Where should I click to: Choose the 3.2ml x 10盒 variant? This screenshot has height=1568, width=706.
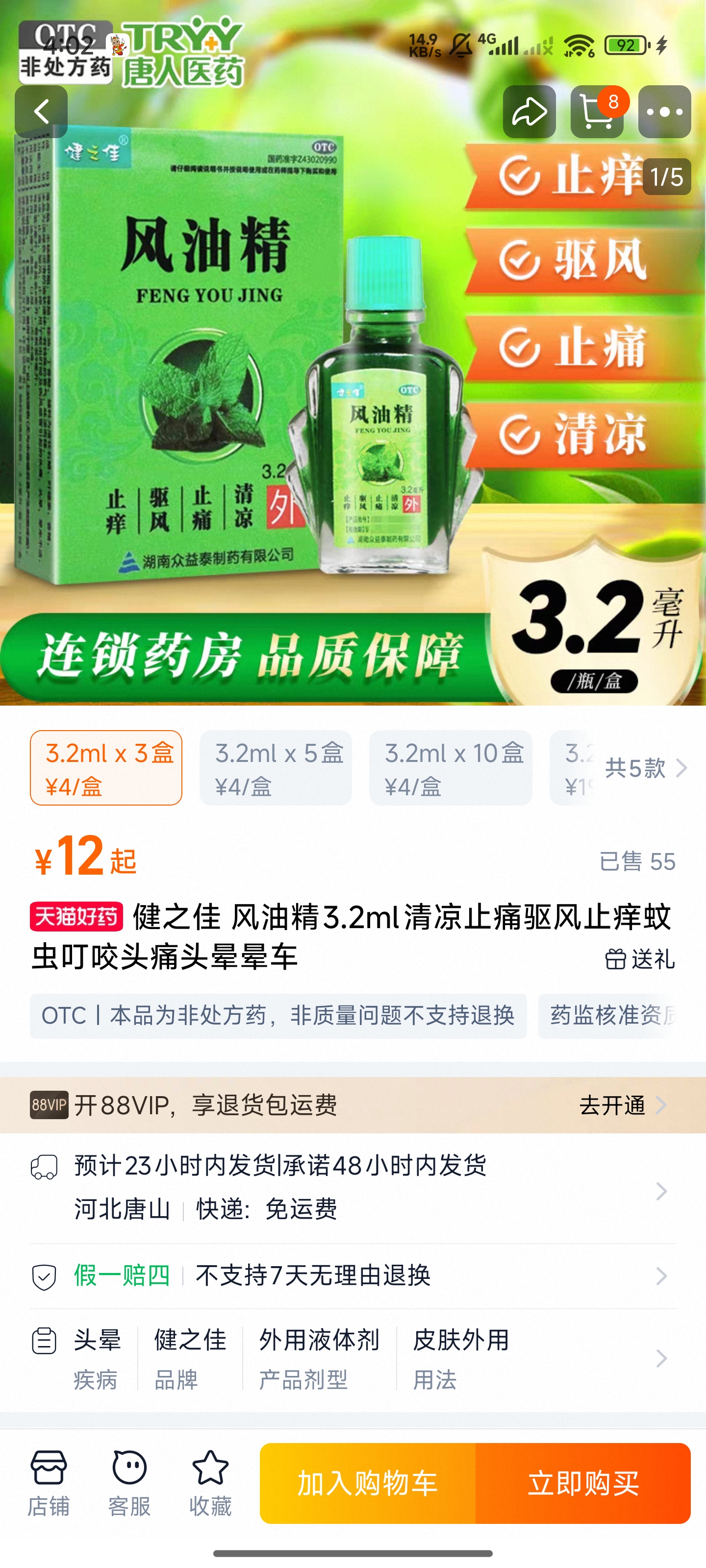coord(451,768)
